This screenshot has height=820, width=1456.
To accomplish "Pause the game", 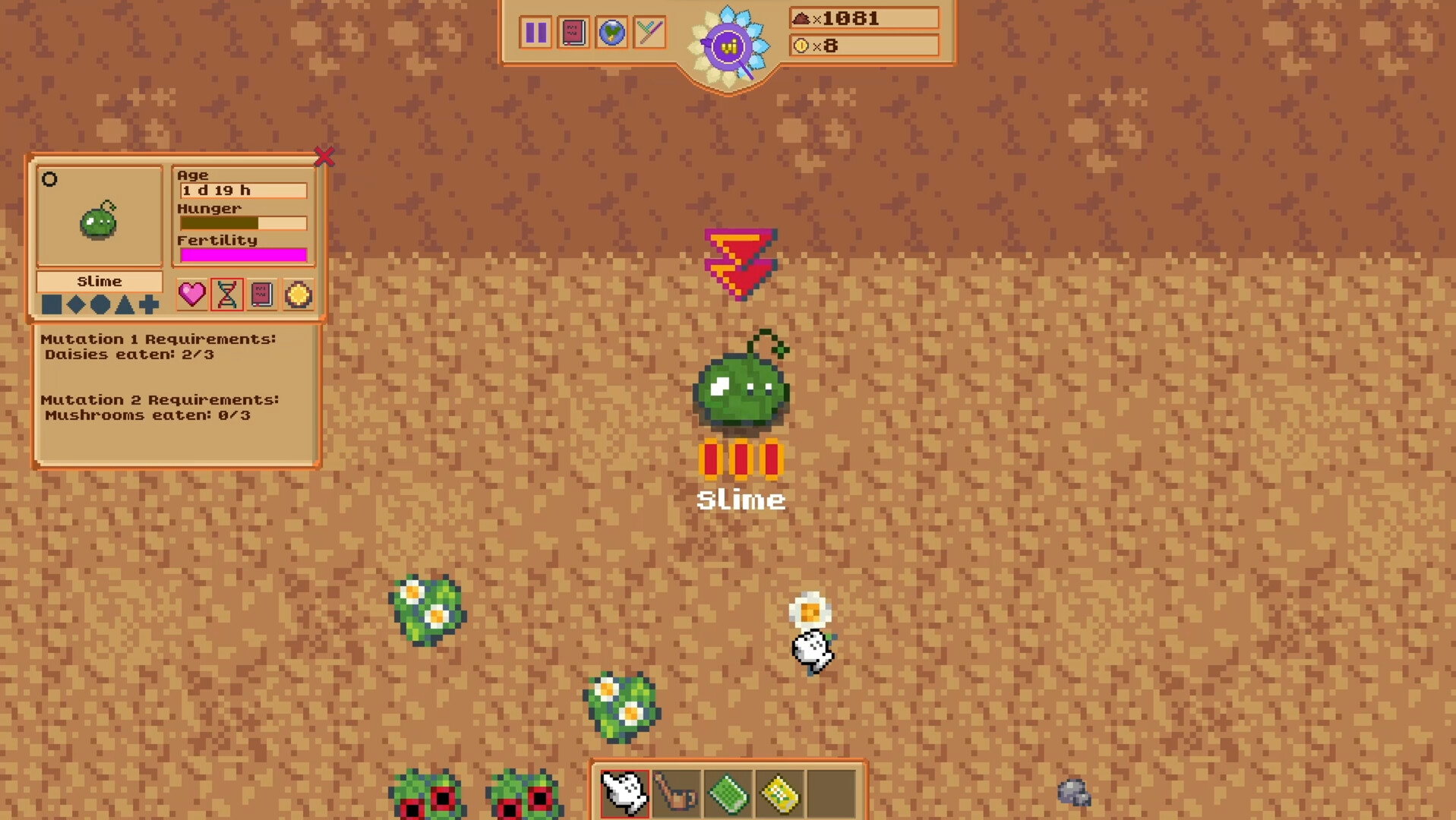I will (535, 33).
